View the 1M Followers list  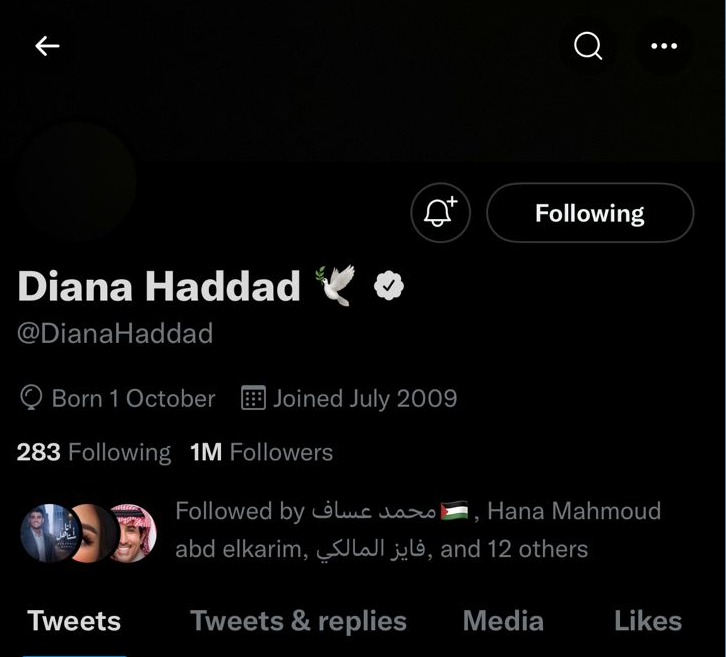261,452
